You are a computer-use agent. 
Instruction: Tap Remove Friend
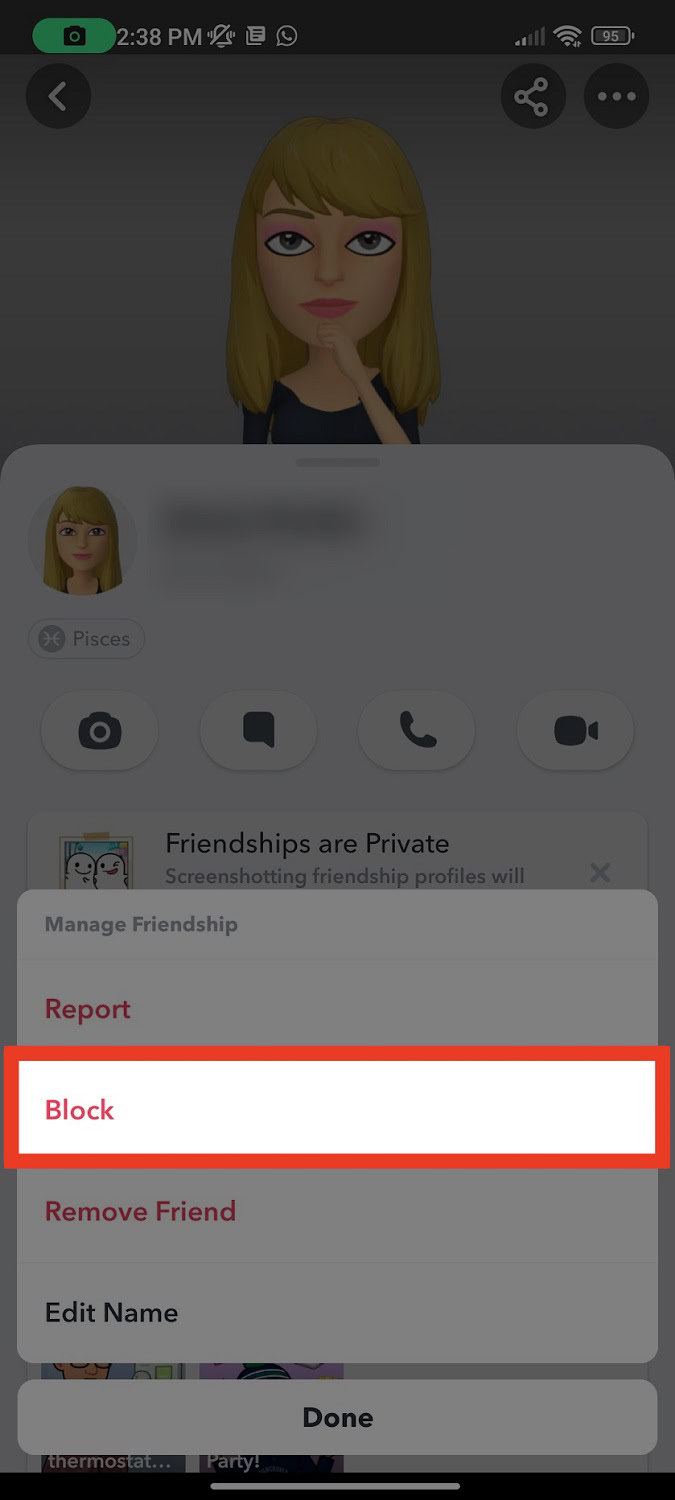337,1211
